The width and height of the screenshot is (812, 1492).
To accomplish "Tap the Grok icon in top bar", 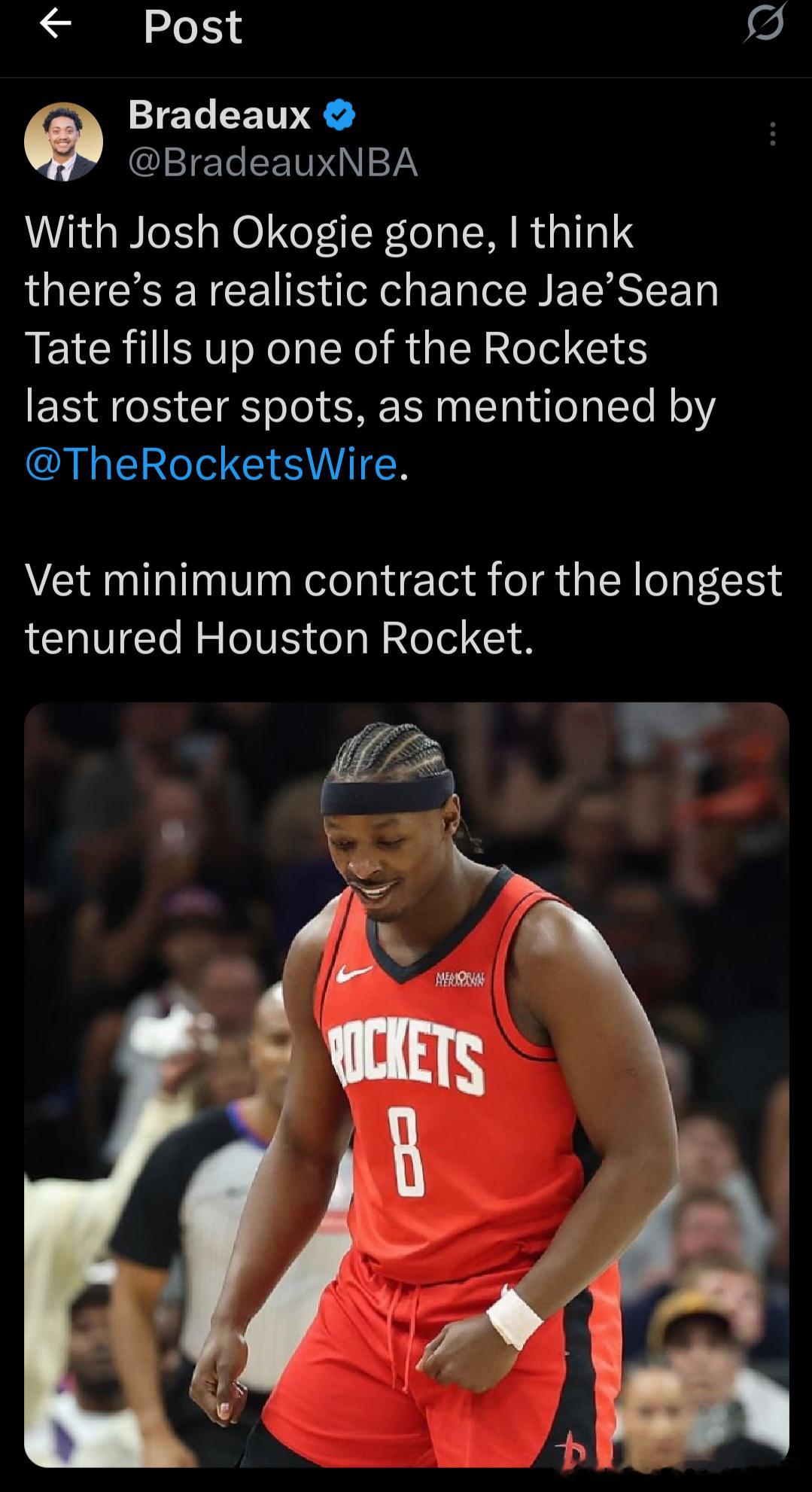I will click(x=765, y=23).
